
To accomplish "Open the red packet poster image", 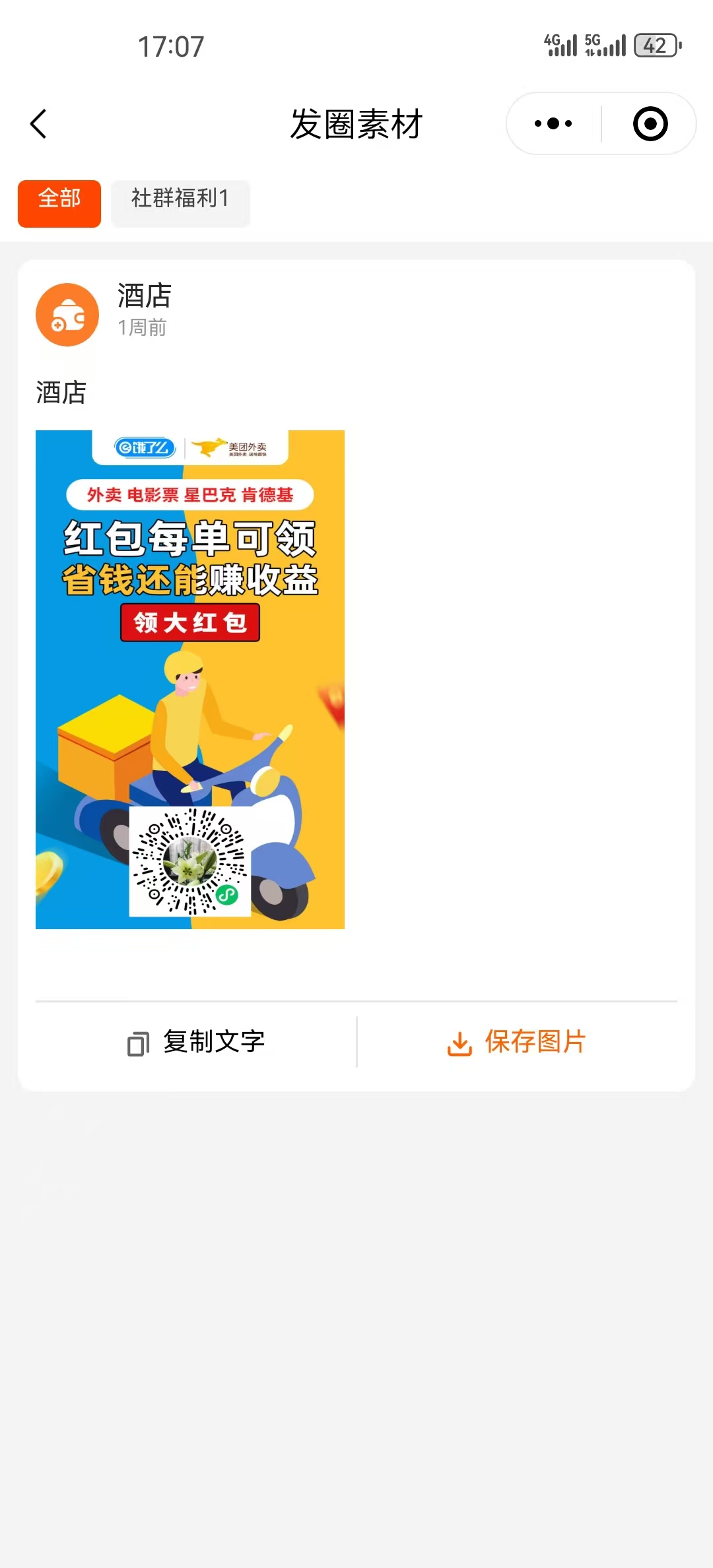I will [x=190, y=680].
